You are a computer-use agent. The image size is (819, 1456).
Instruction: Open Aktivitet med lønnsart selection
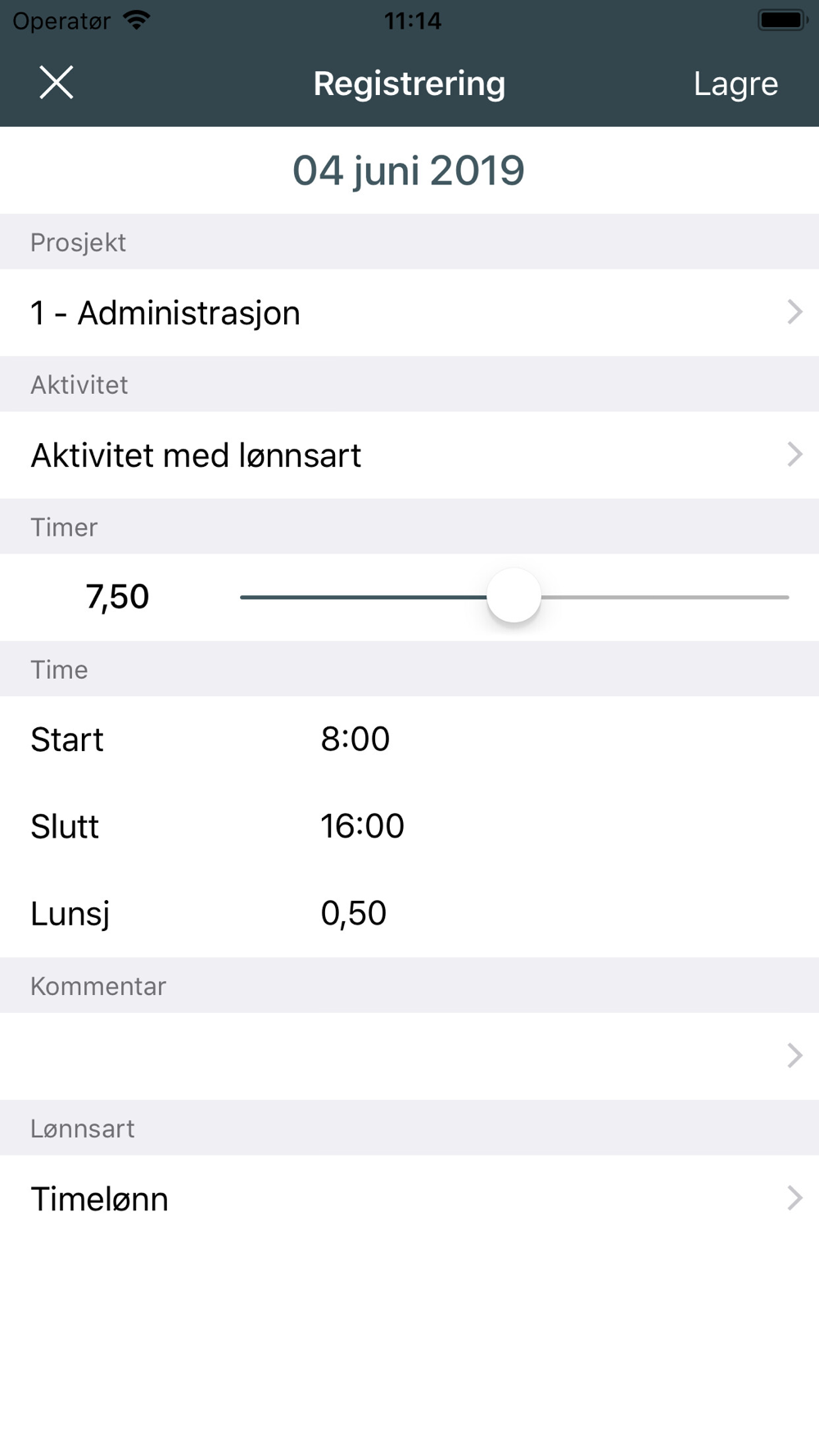[x=409, y=455]
